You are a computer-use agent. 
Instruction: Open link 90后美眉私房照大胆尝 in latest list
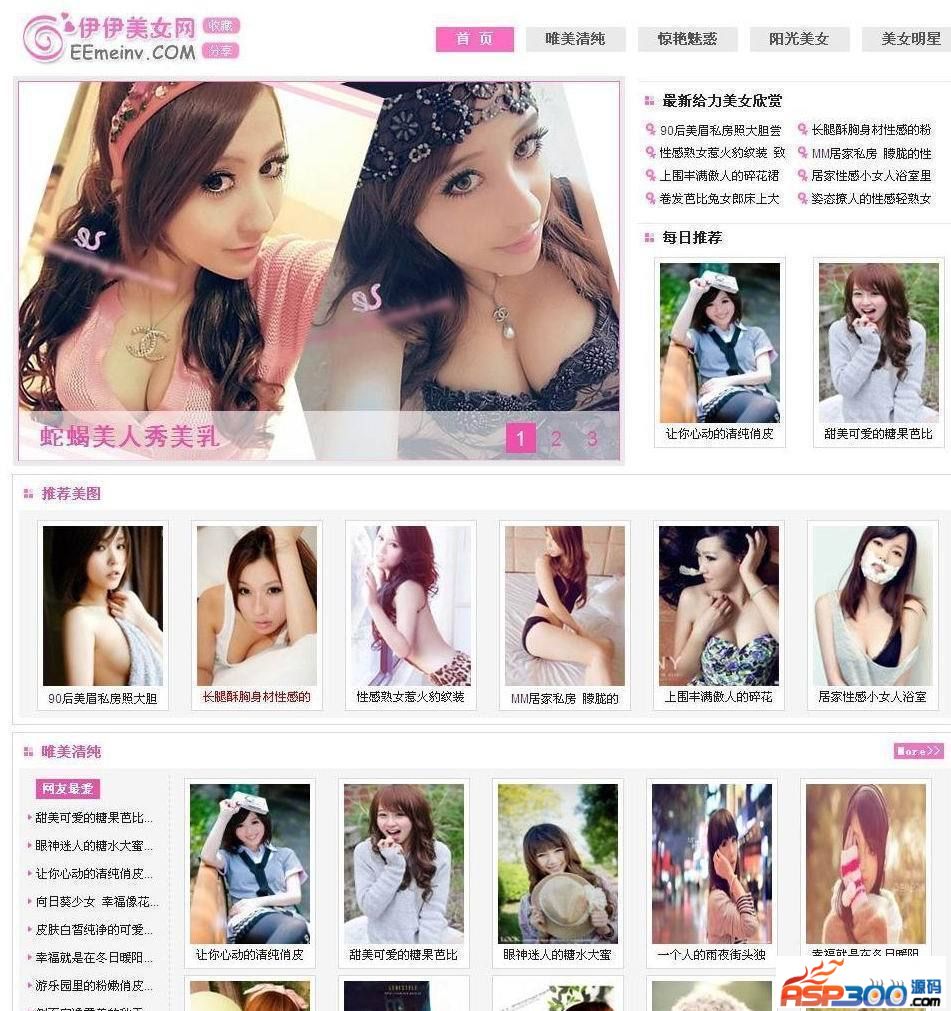pos(720,130)
